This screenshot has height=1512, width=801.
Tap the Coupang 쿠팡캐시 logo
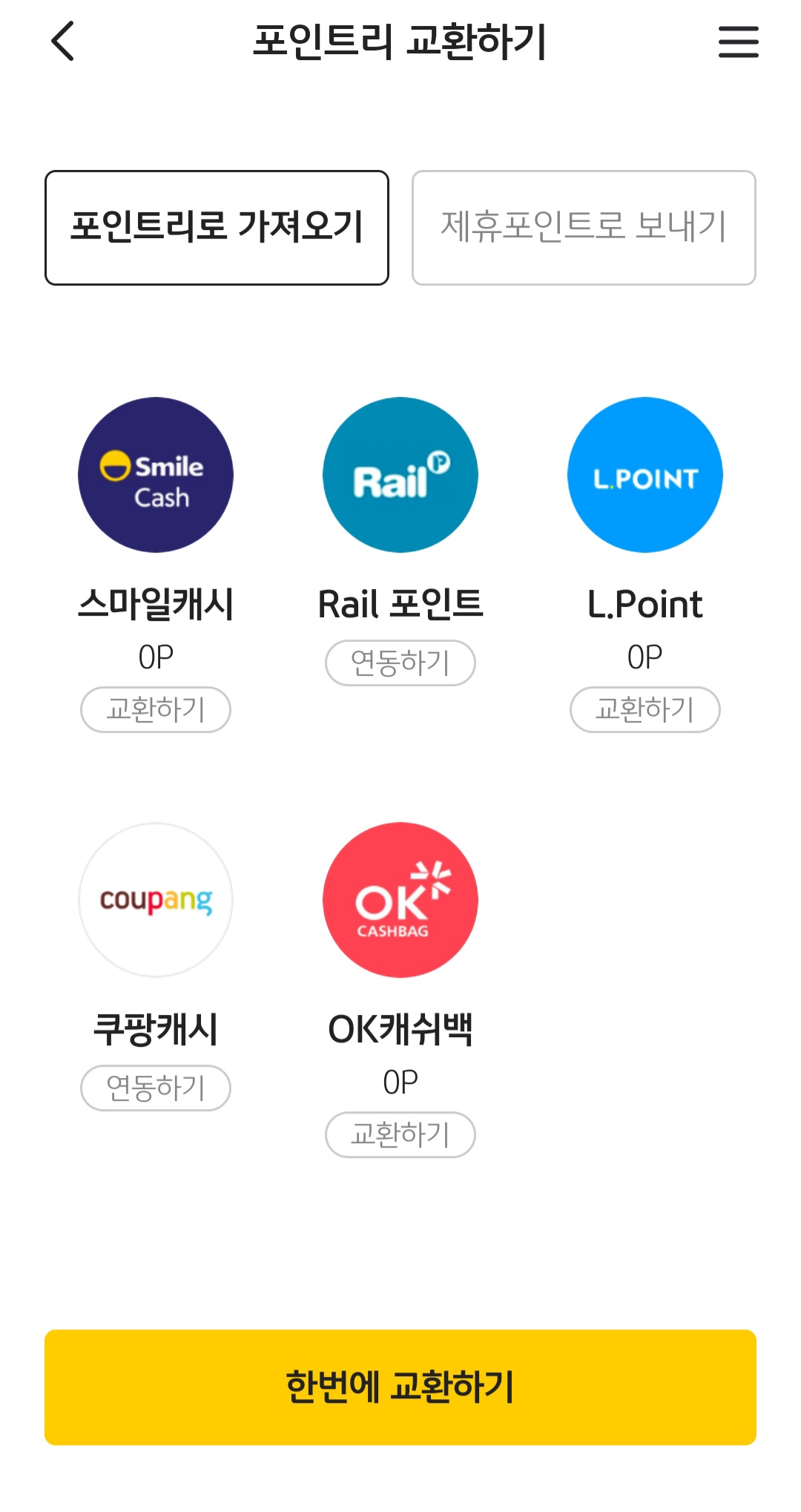[155, 900]
